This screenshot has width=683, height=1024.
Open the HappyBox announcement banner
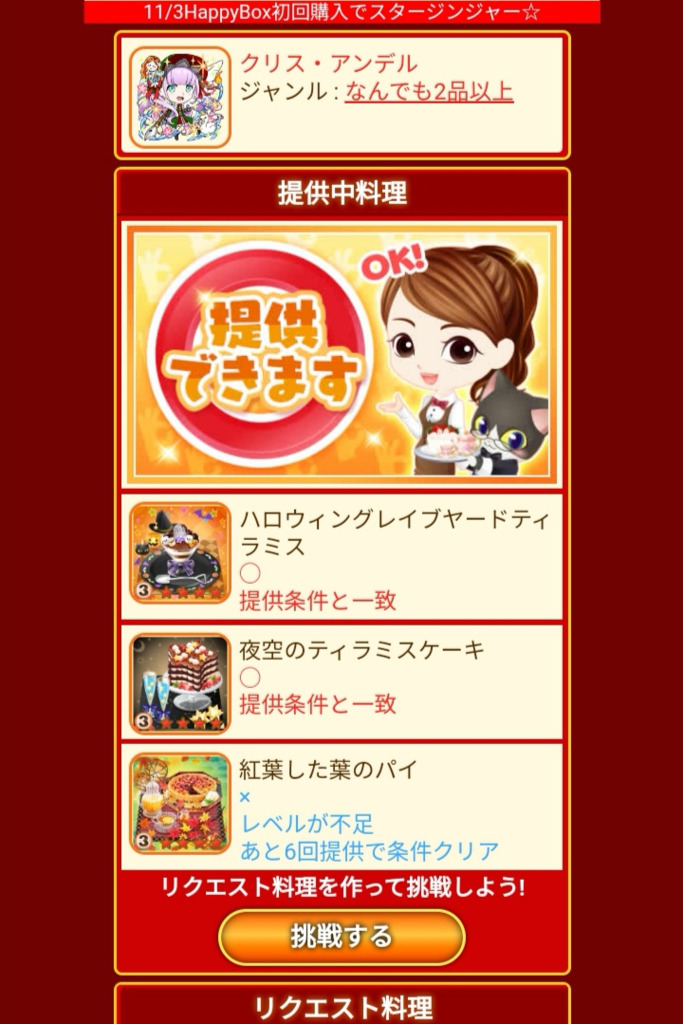click(341, 12)
